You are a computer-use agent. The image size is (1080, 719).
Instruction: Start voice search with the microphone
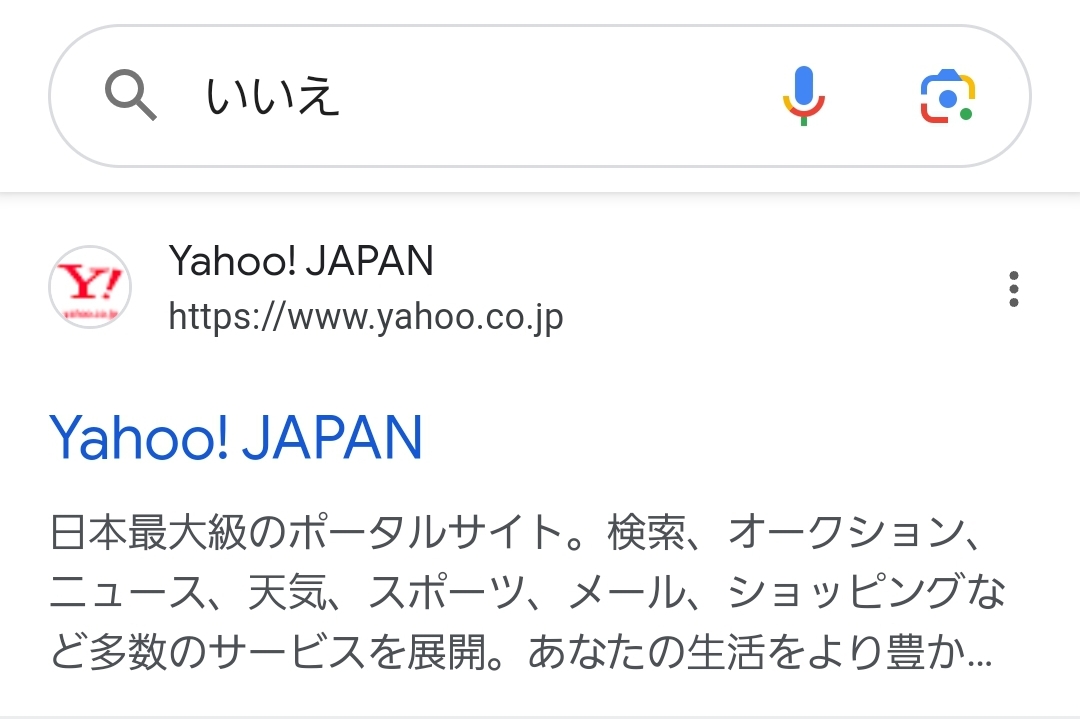point(803,96)
